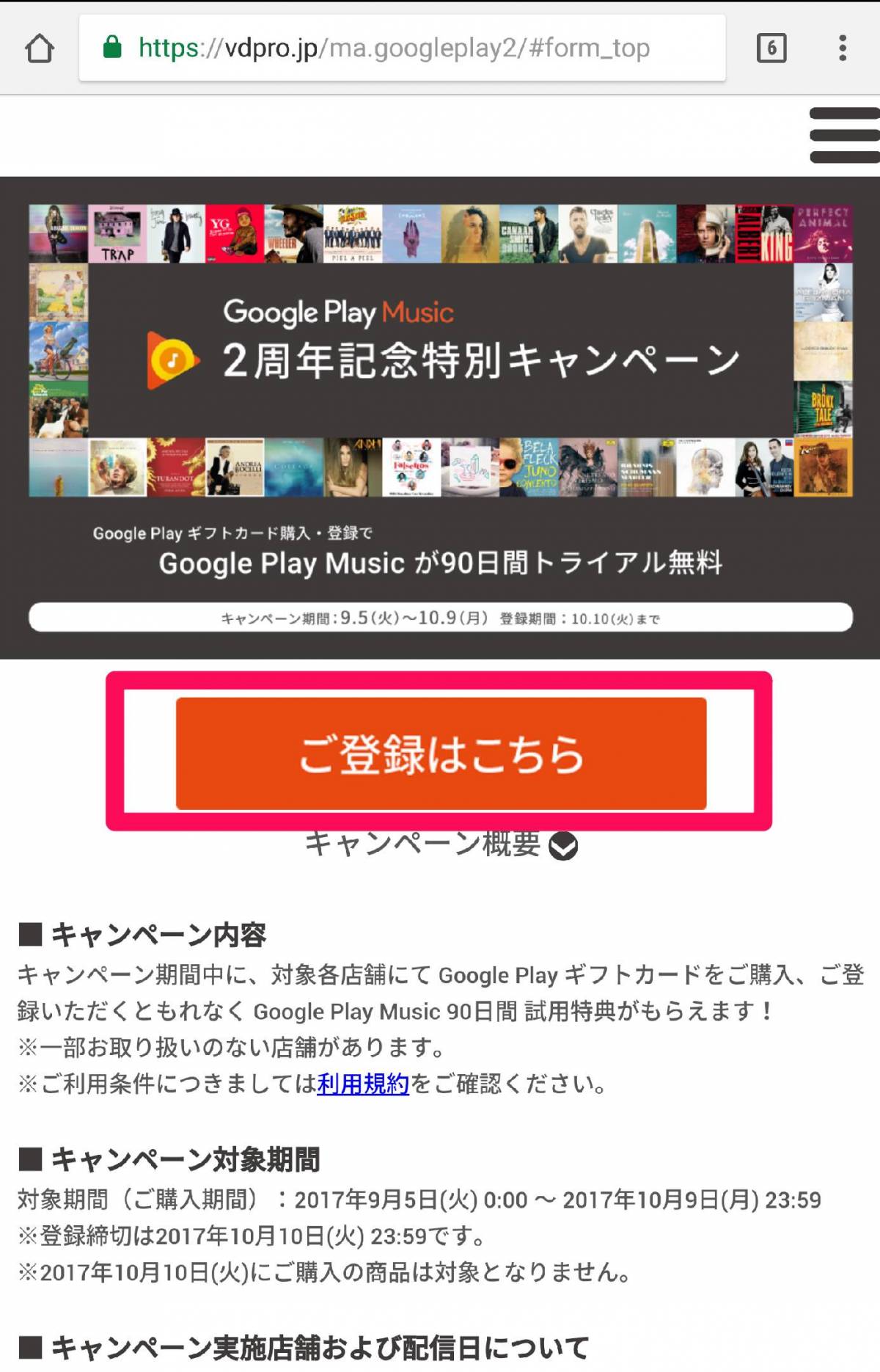Image resolution: width=880 pixels, height=1372 pixels.
Task: Tap the orange ご登録はこちら button
Action: coord(441,753)
